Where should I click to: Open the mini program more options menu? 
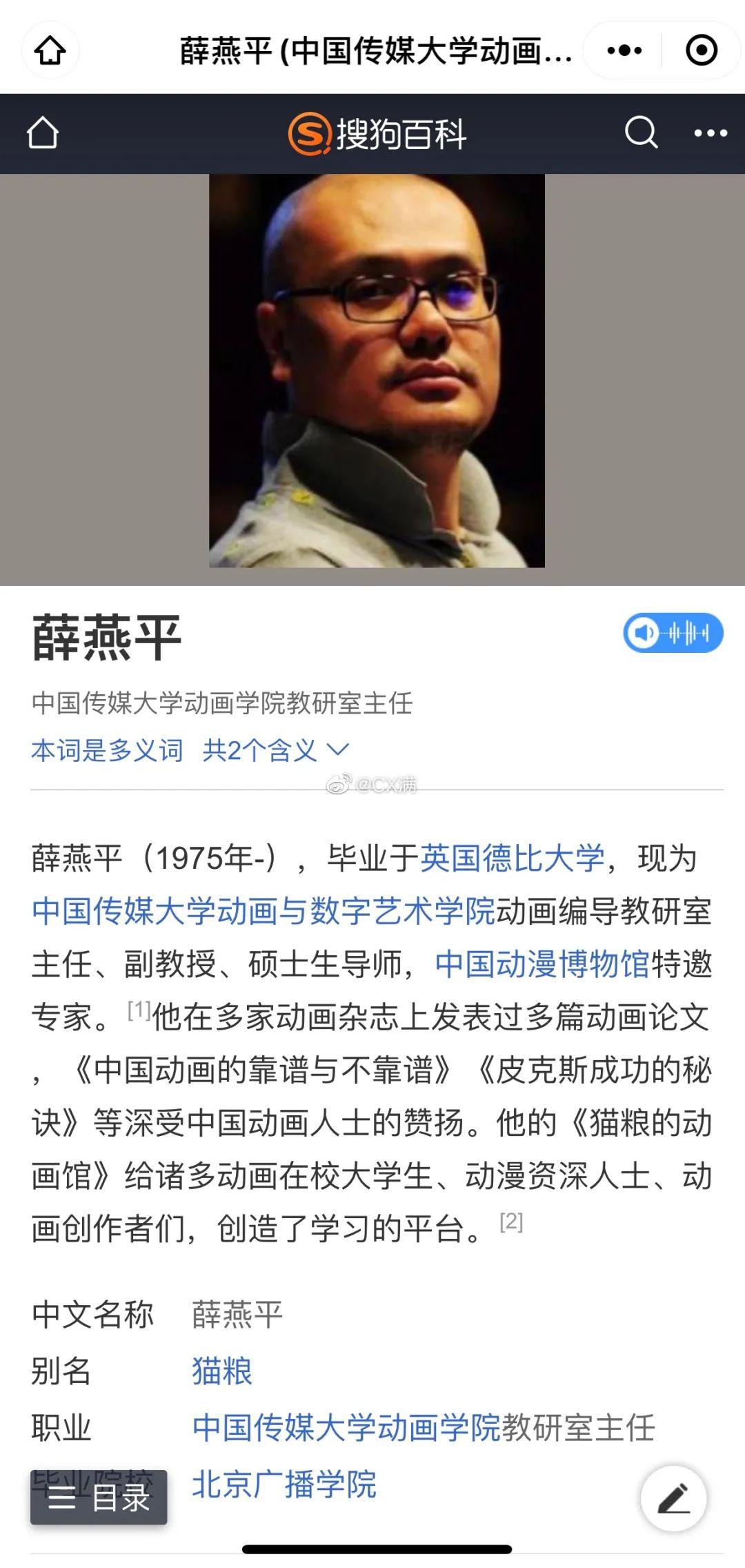[624, 50]
